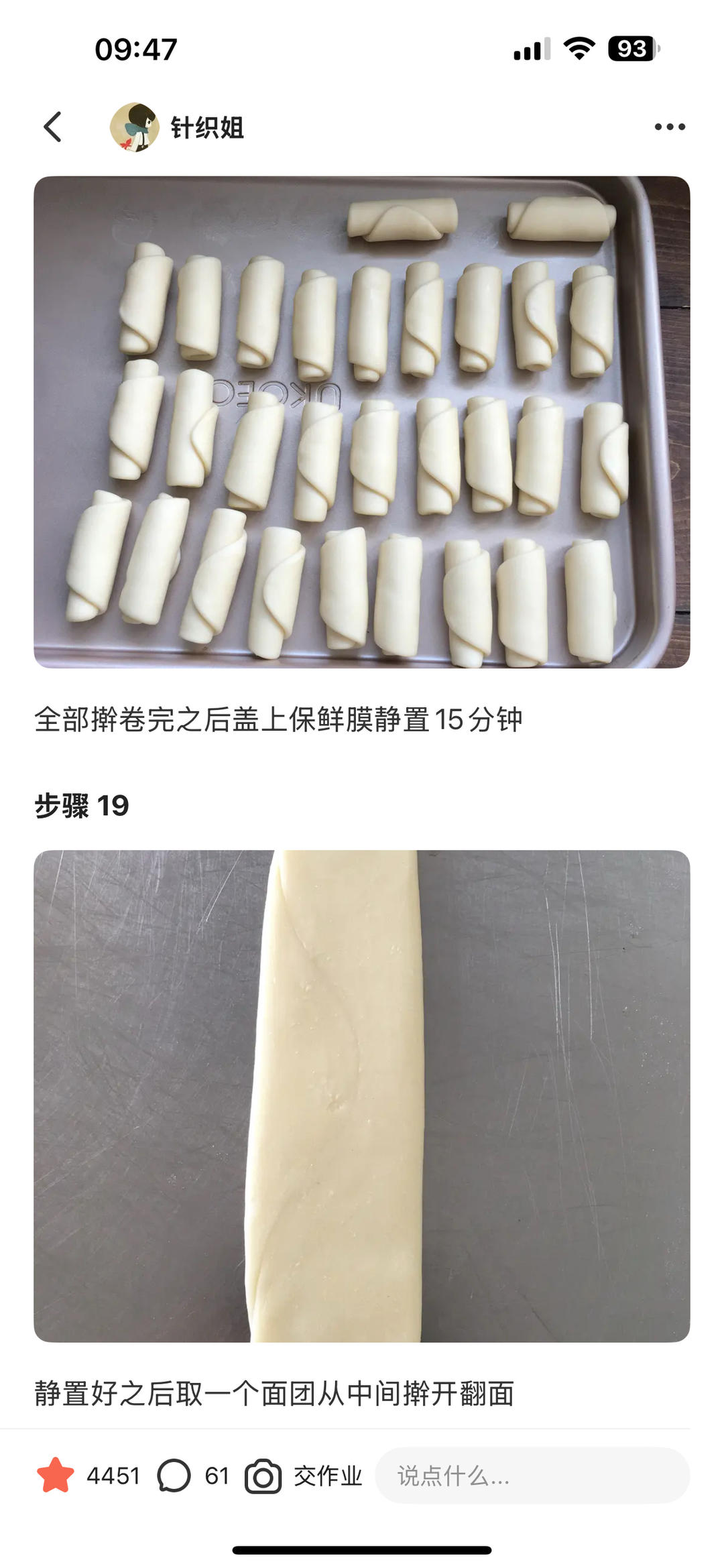Favorite this recipe with the star icon
This screenshot has width=724, height=1568.
(55, 1475)
